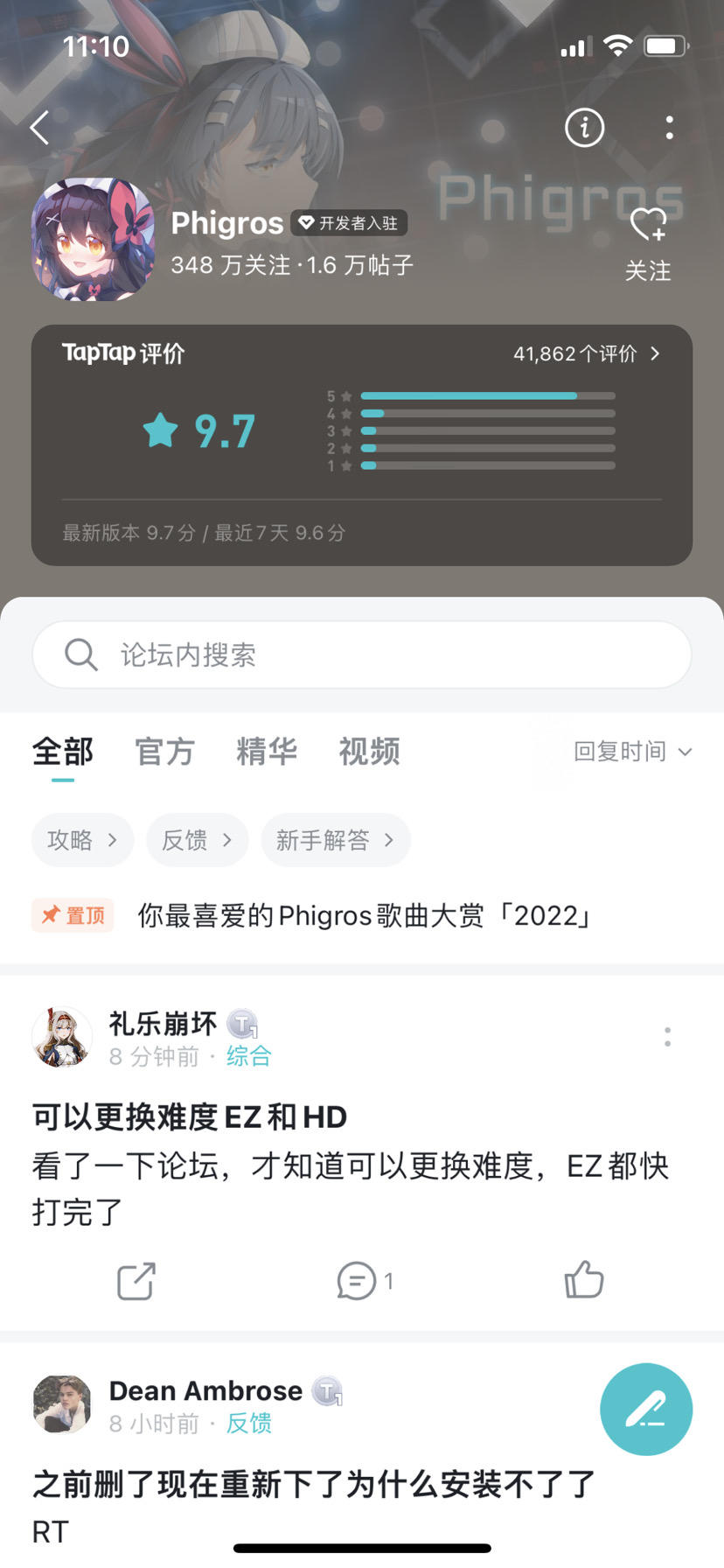Open the top-right overflow menu

(669, 128)
